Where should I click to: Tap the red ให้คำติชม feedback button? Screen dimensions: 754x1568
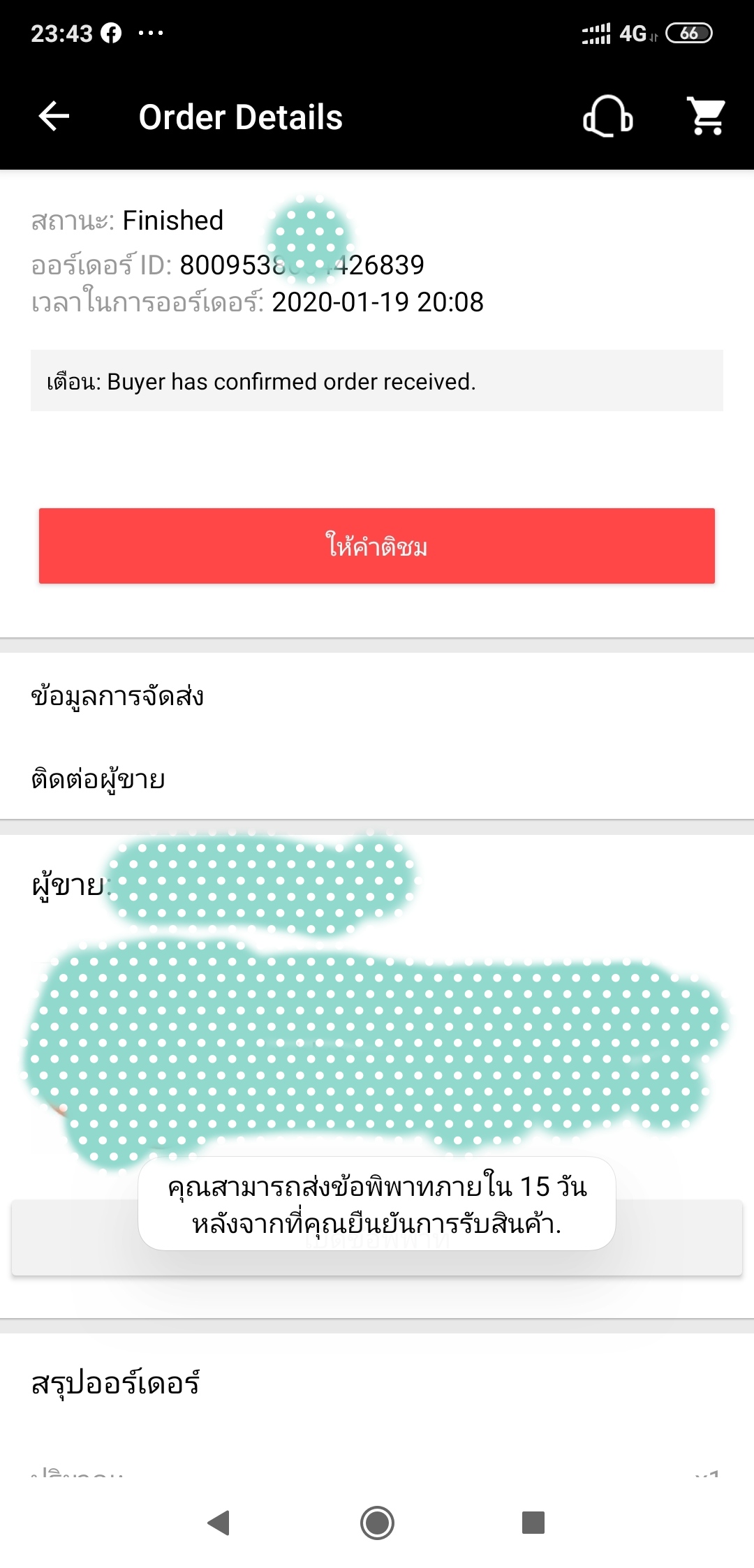click(377, 546)
